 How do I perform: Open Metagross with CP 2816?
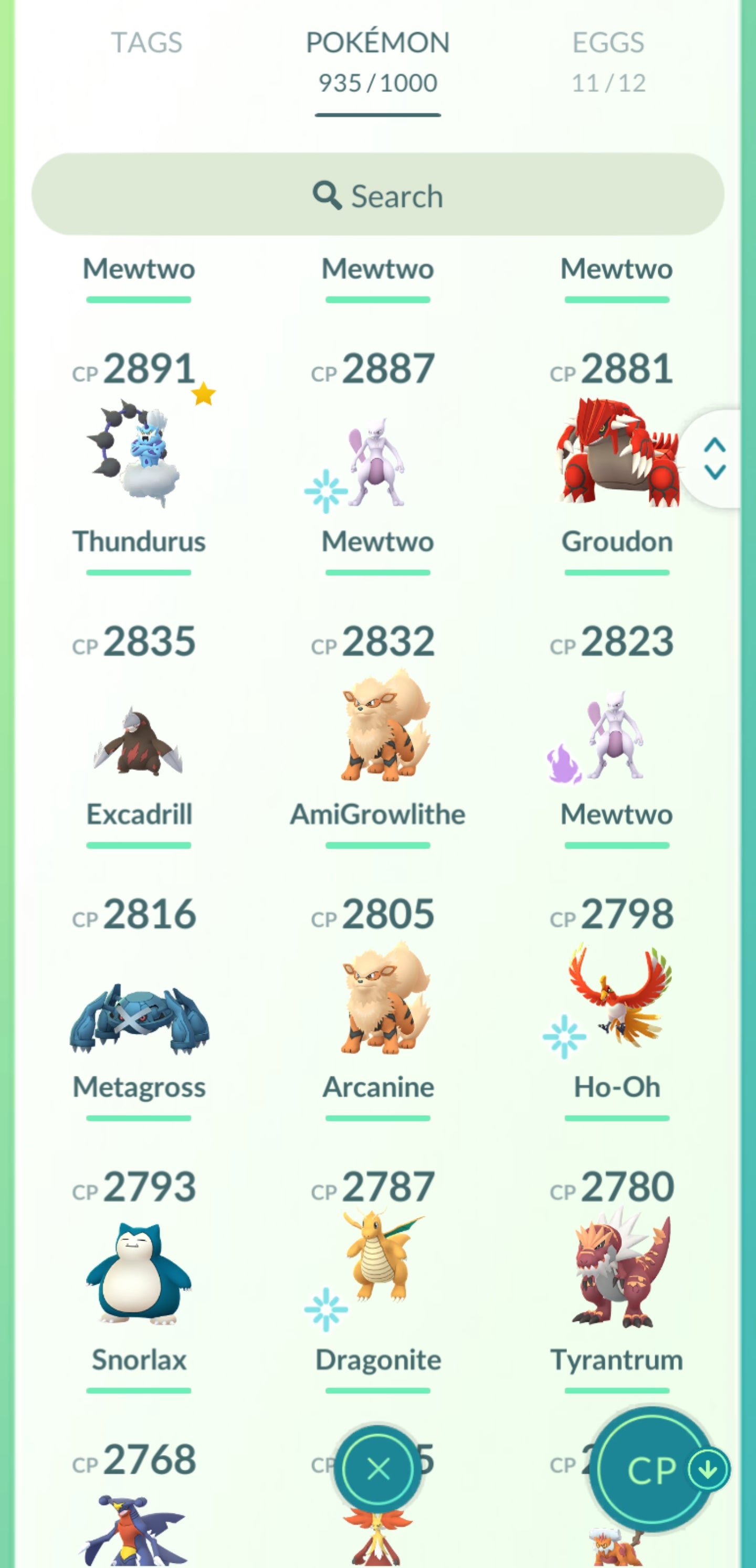point(139,1016)
